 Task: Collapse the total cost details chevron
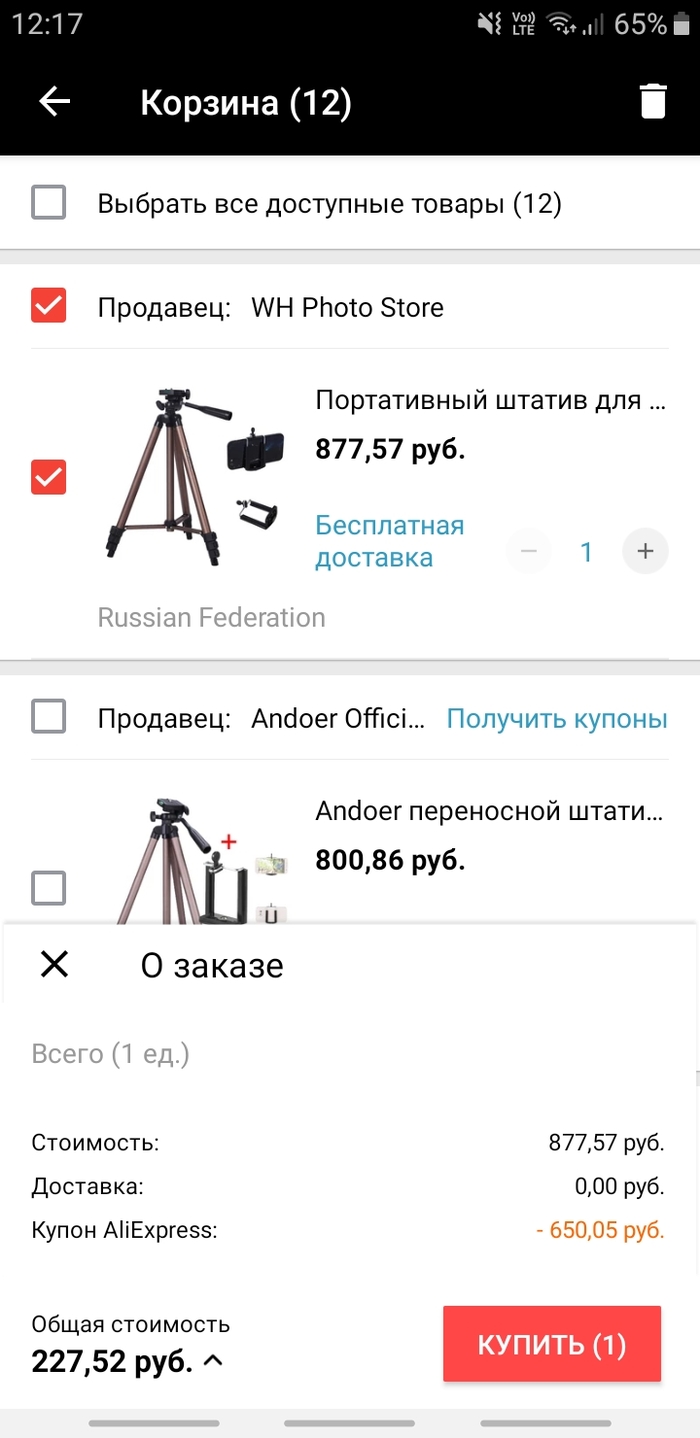pyautogui.click(x=213, y=1361)
